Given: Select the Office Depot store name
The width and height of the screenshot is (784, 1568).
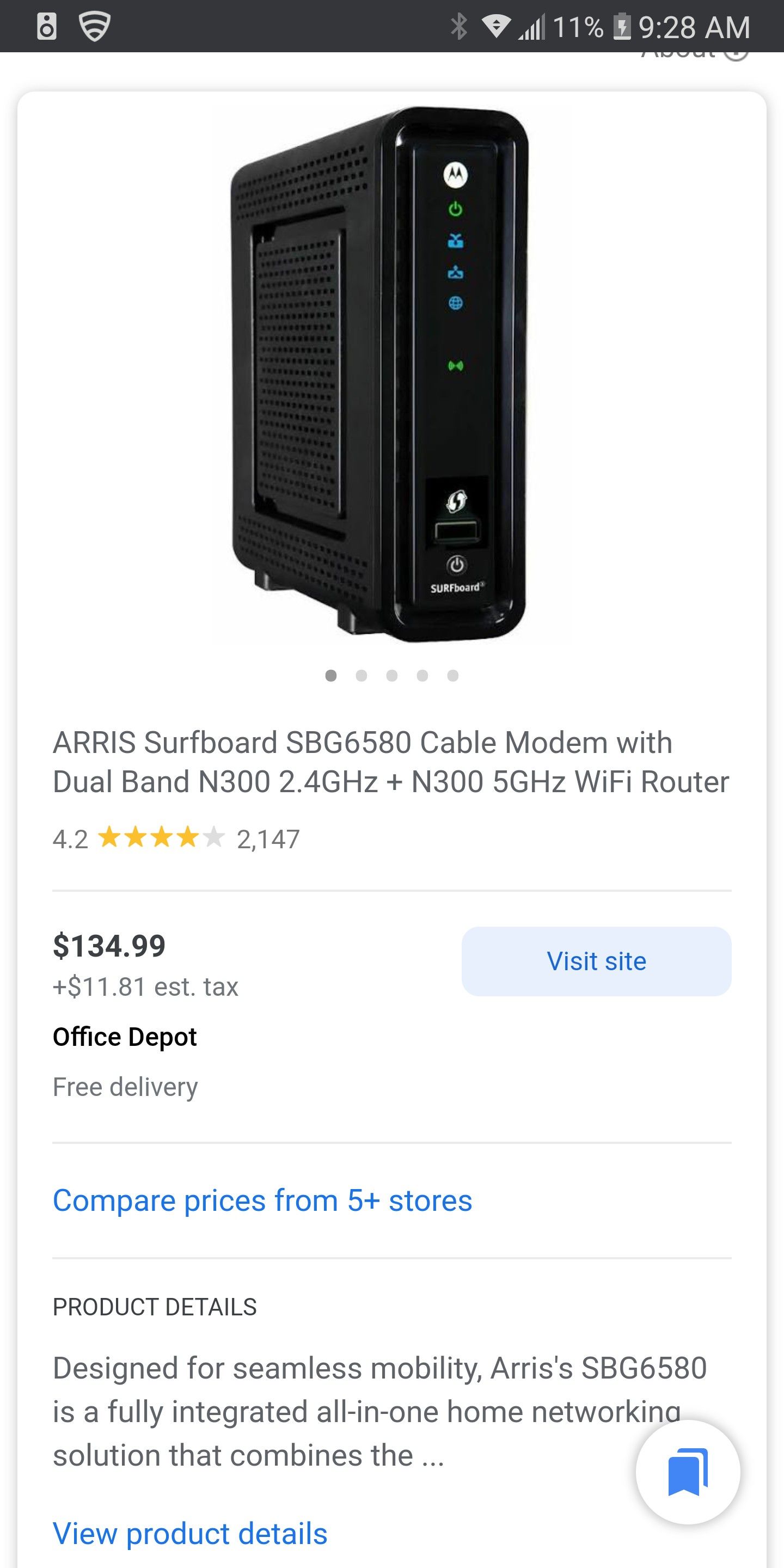Looking at the screenshot, I should pyautogui.click(x=124, y=1037).
